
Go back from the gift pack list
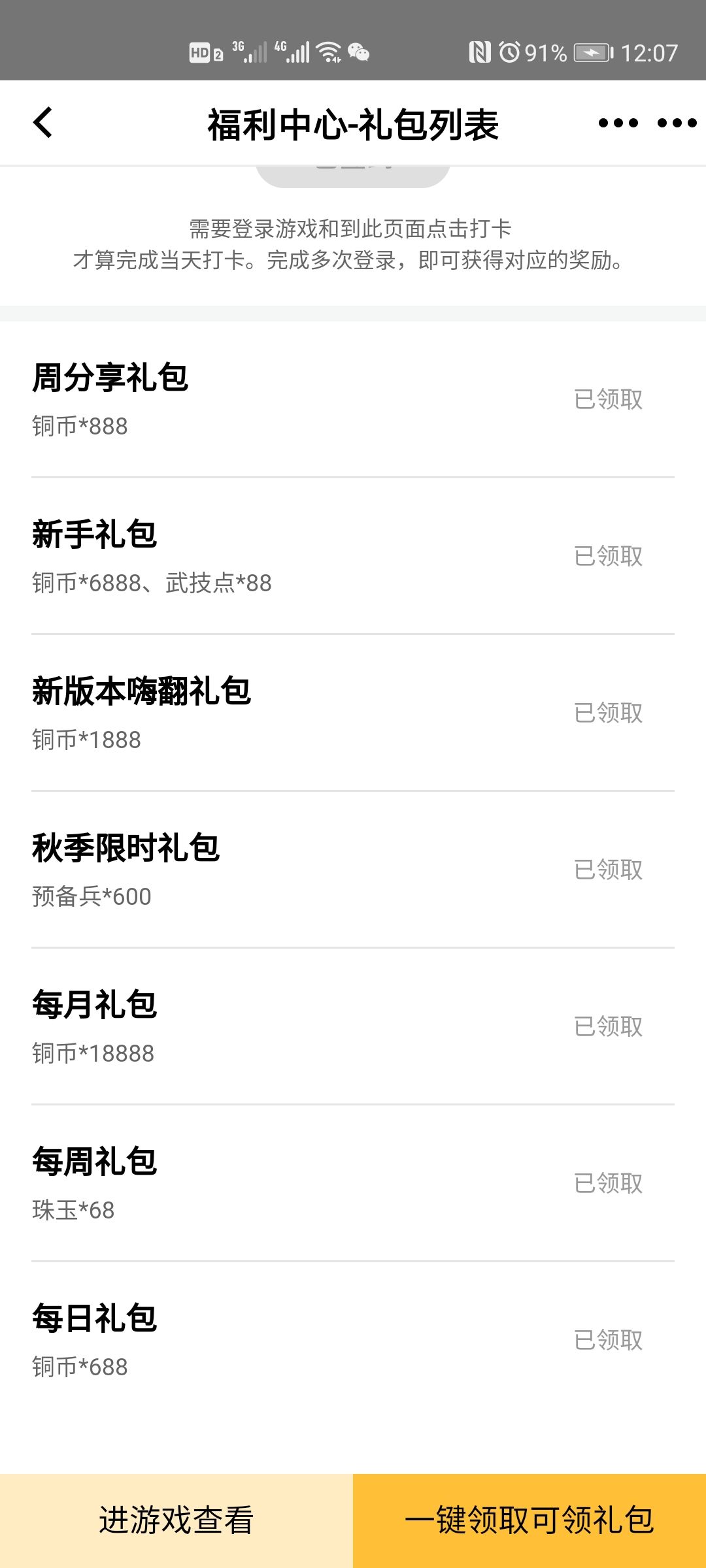[43, 123]
